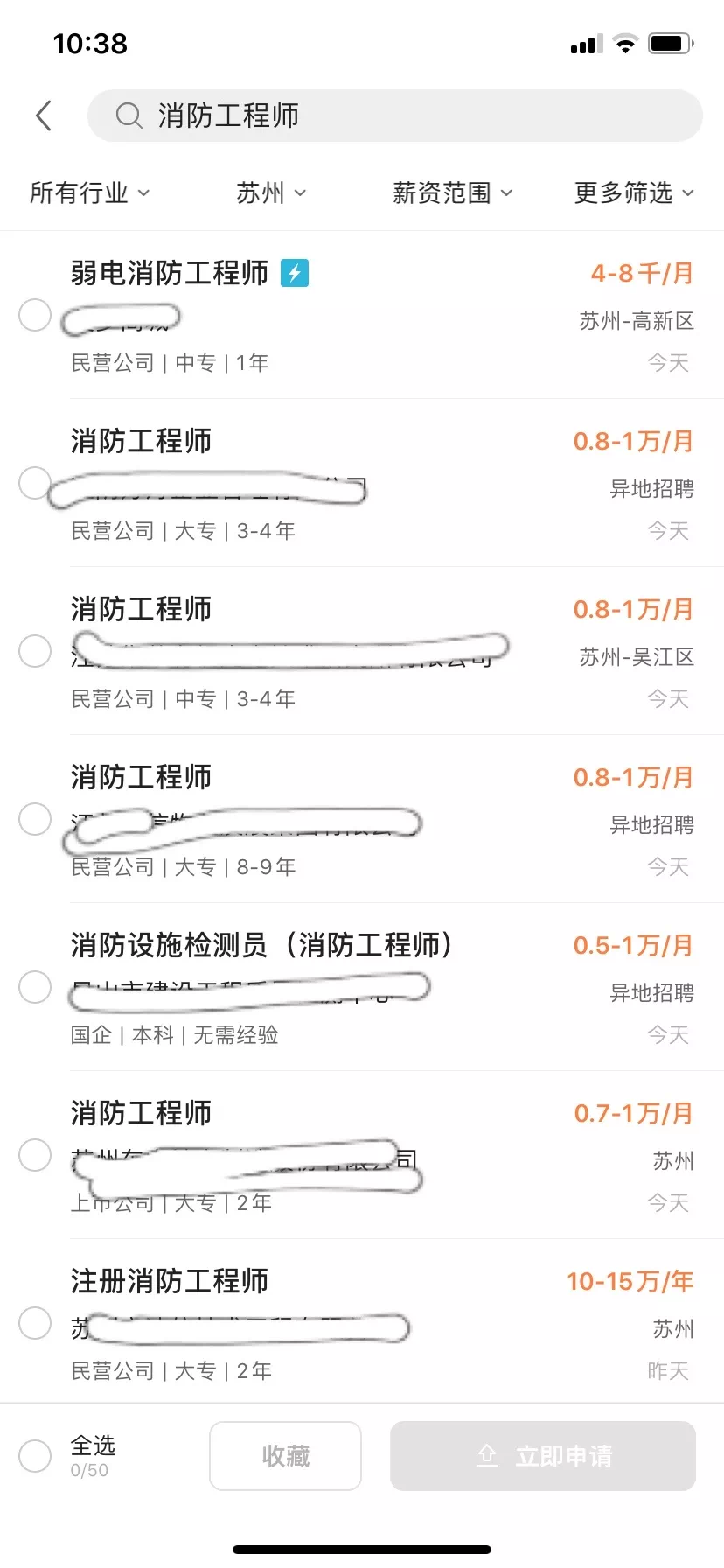The height and width of the screenshot is (1568, 724).
Task: Click the apply arrow icon inside 立即申请
Action: point(487,1455)
